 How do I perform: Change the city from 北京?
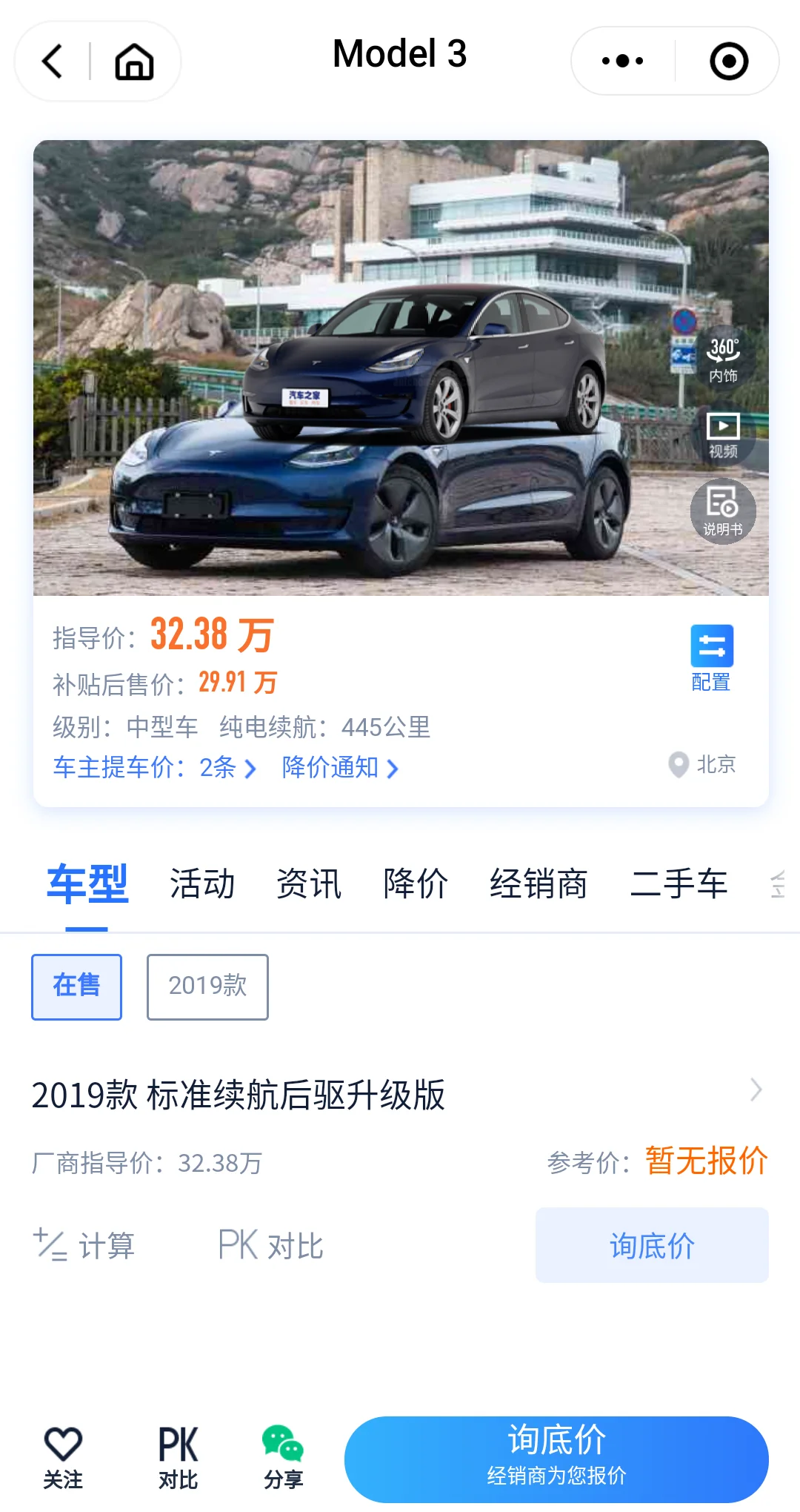pyautogui.click(x=702, y=764)
